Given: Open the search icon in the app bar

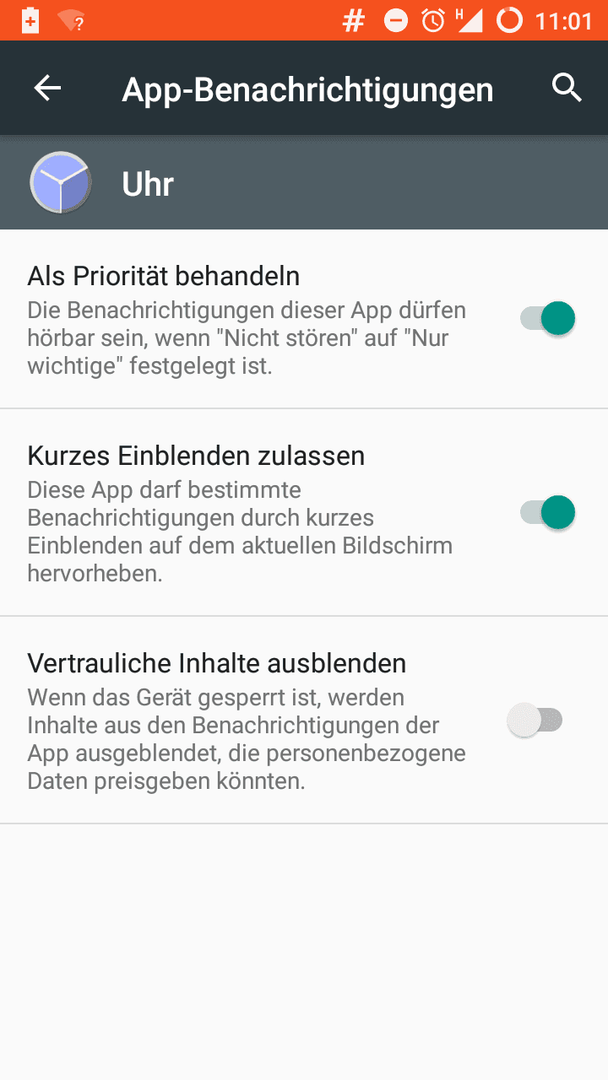Looking at the screenshot, I should (567, 88).
